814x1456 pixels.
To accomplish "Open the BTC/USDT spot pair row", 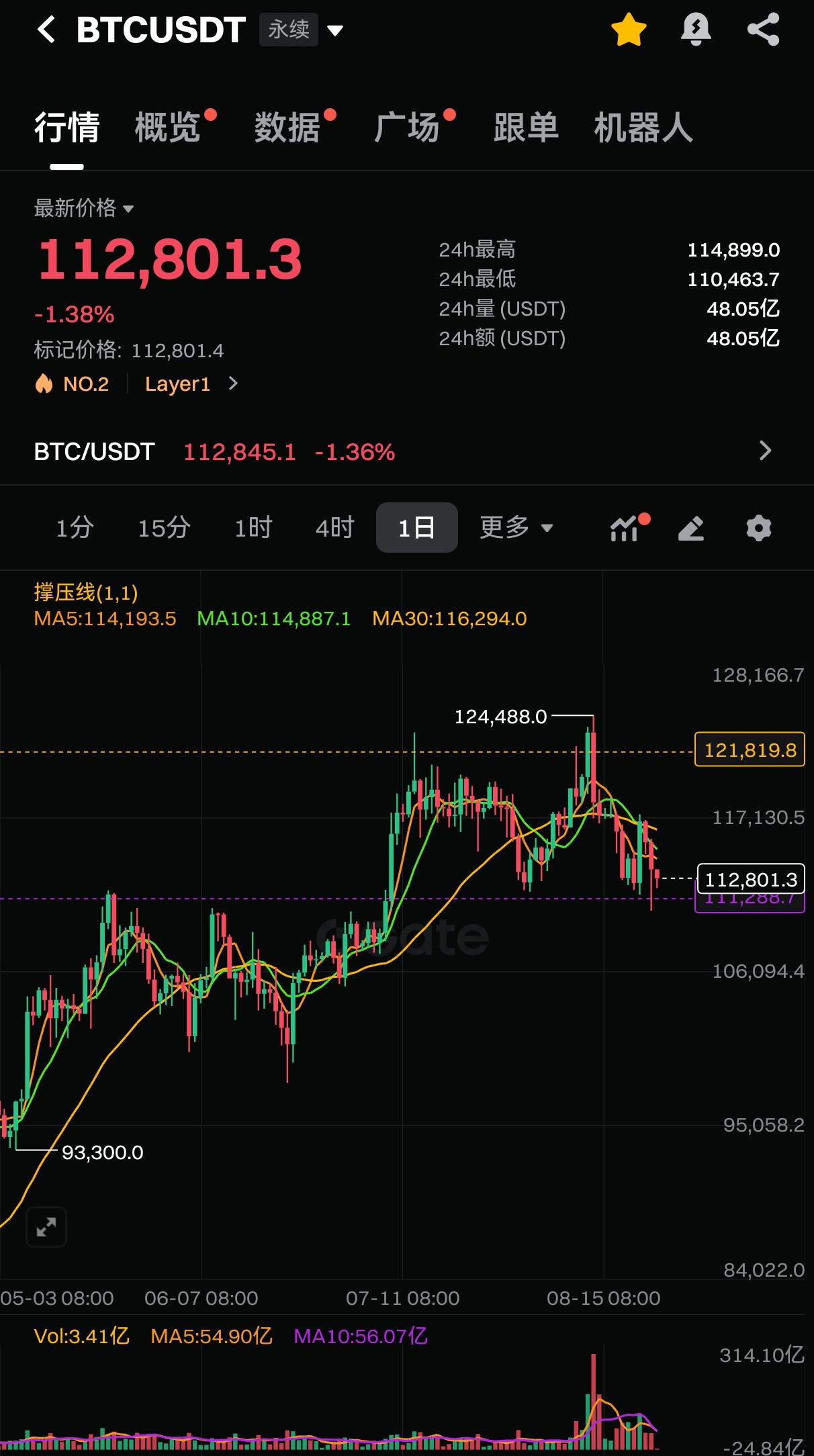I will point(403,451).
